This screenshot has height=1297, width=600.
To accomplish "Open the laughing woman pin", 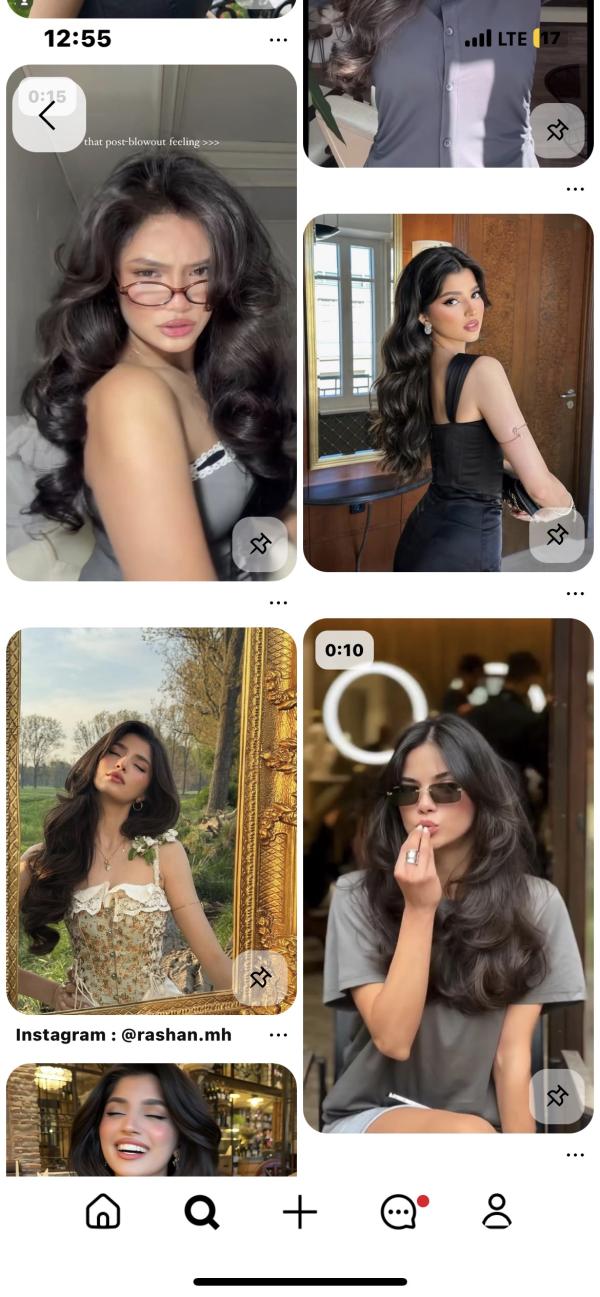I will 150,1120.
